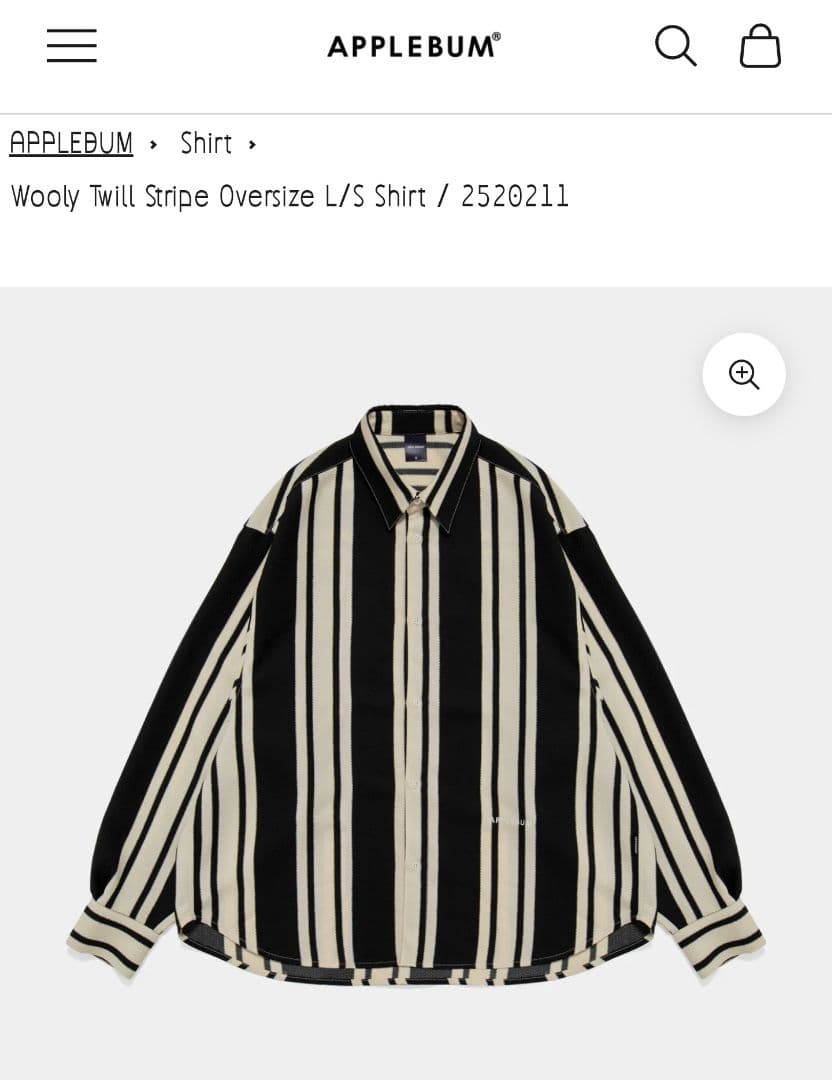Go to the Shirt breadcrumb category
Viewport: 832px width, 1080px height.
(x=206, y=144)
